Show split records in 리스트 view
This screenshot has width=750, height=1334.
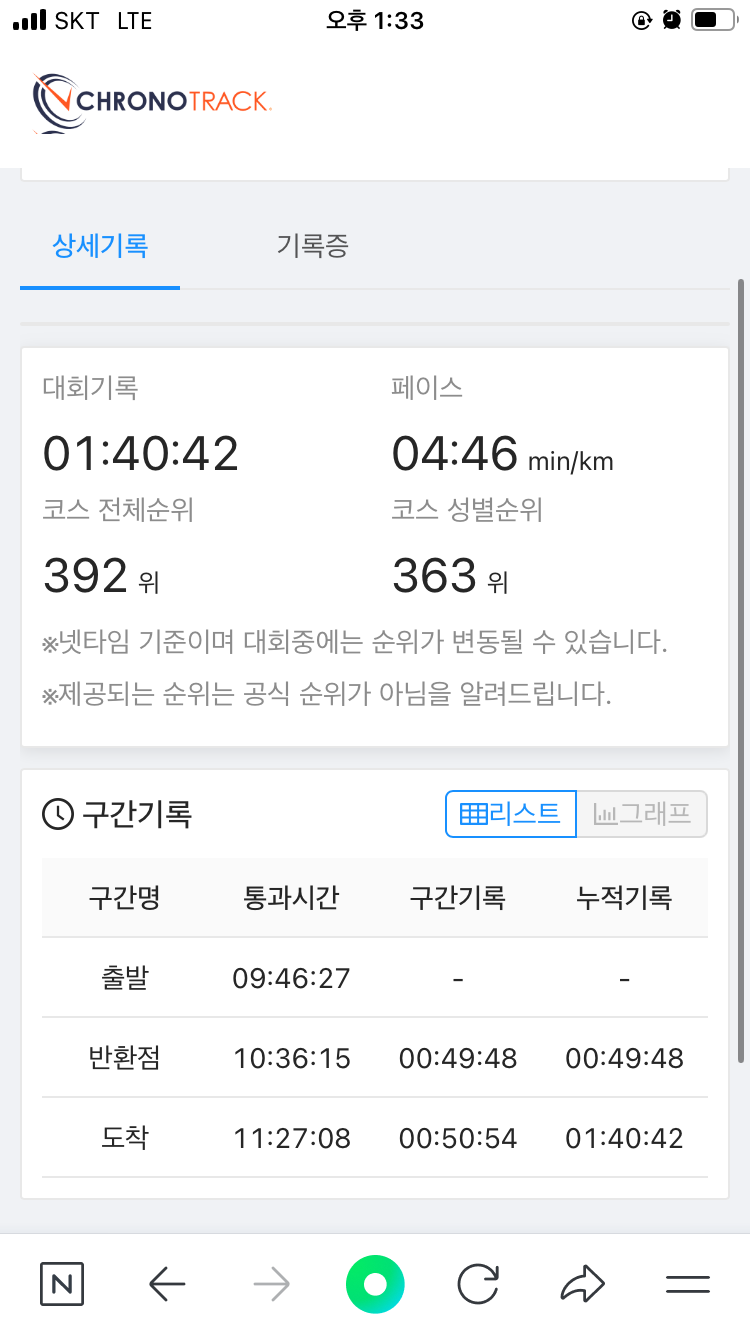pyautogui.click(x=511, y=813)
